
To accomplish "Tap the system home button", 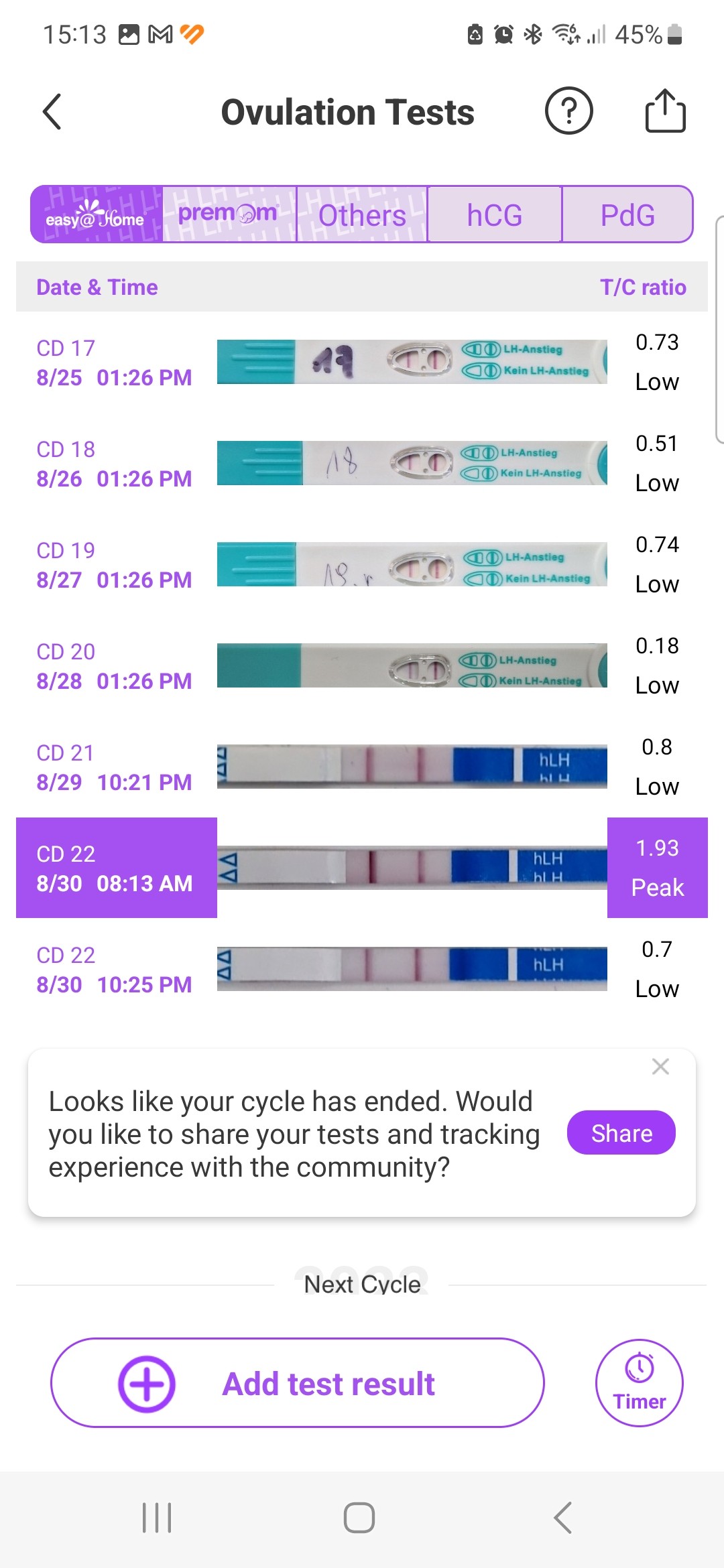I will [359, 1518].
